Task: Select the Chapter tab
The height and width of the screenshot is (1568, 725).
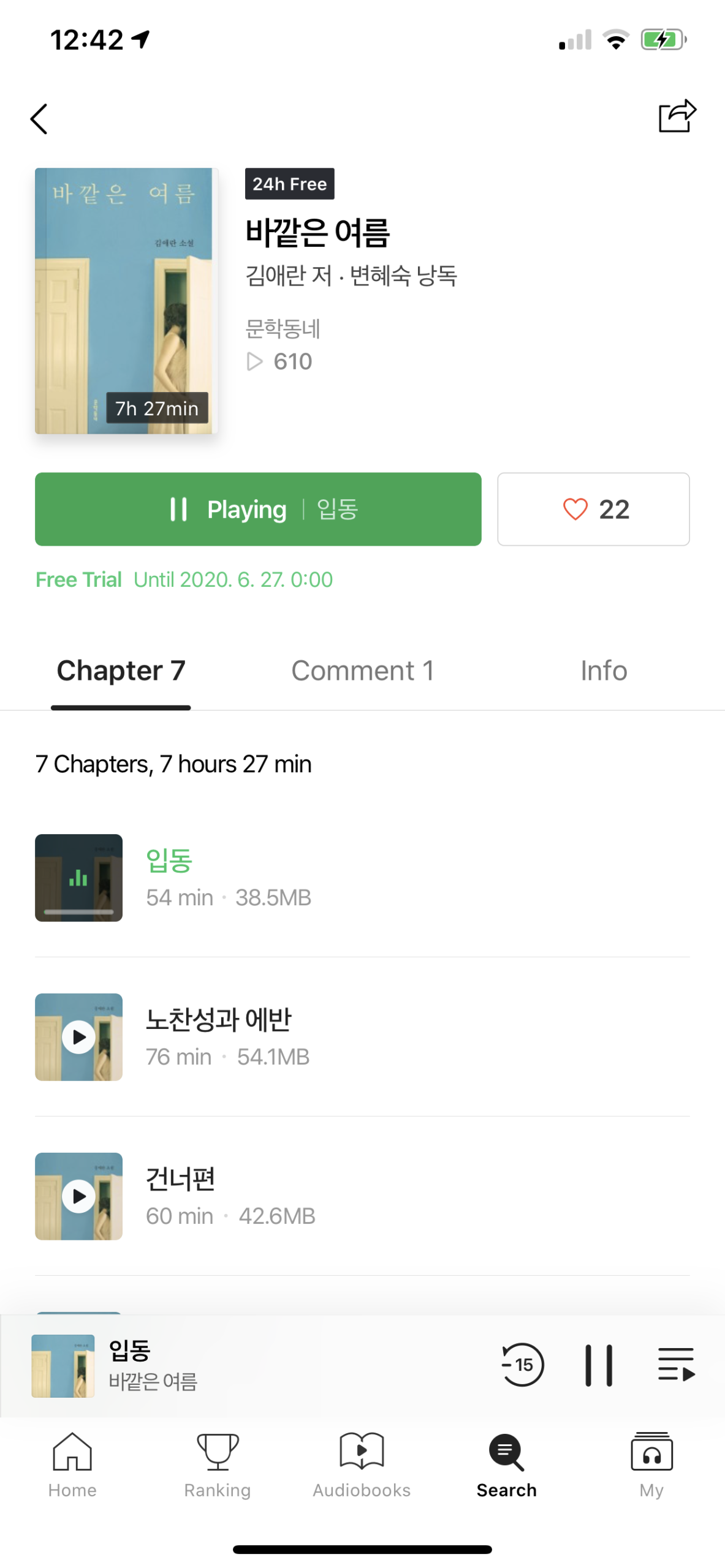Action: pyautogui.click(x=121, y=671)
